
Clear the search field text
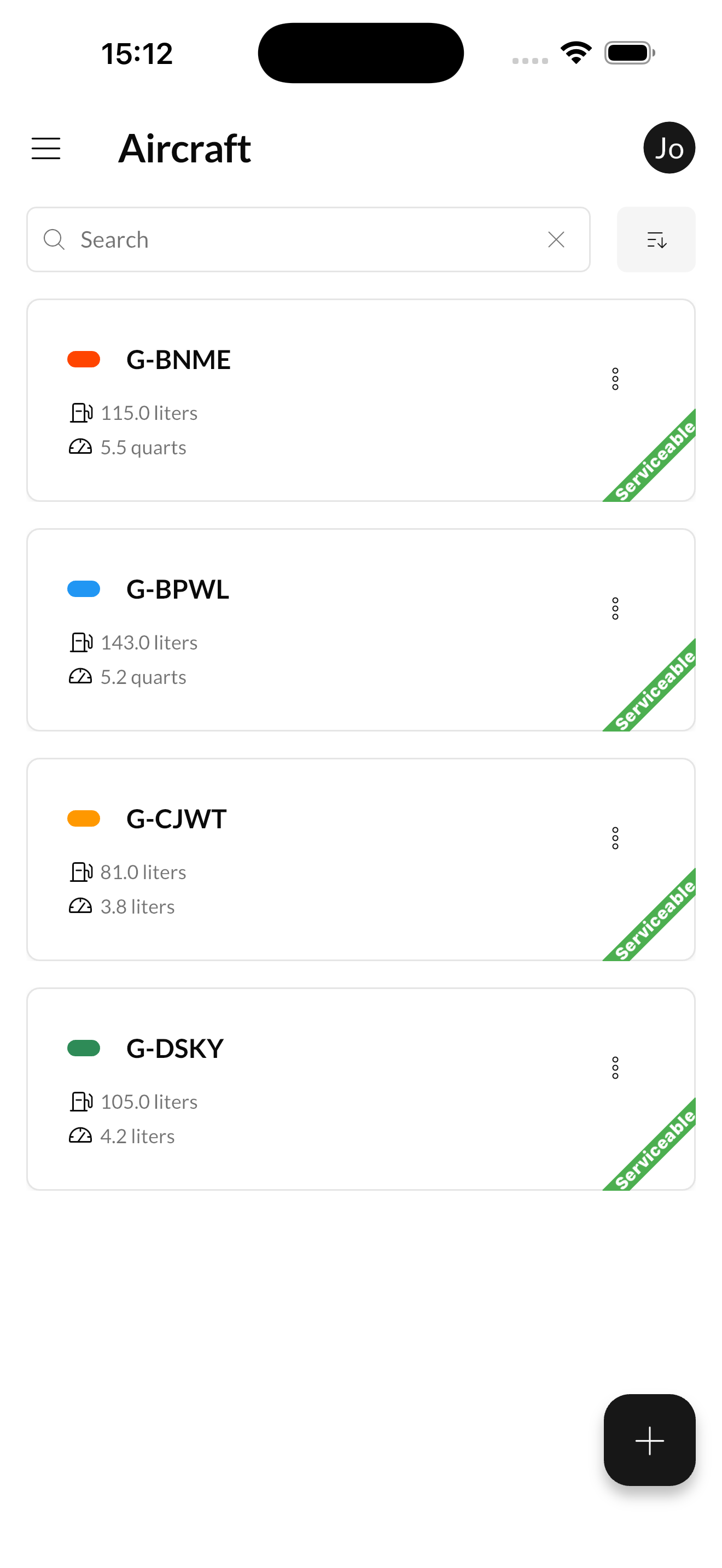tap(556, 239)
